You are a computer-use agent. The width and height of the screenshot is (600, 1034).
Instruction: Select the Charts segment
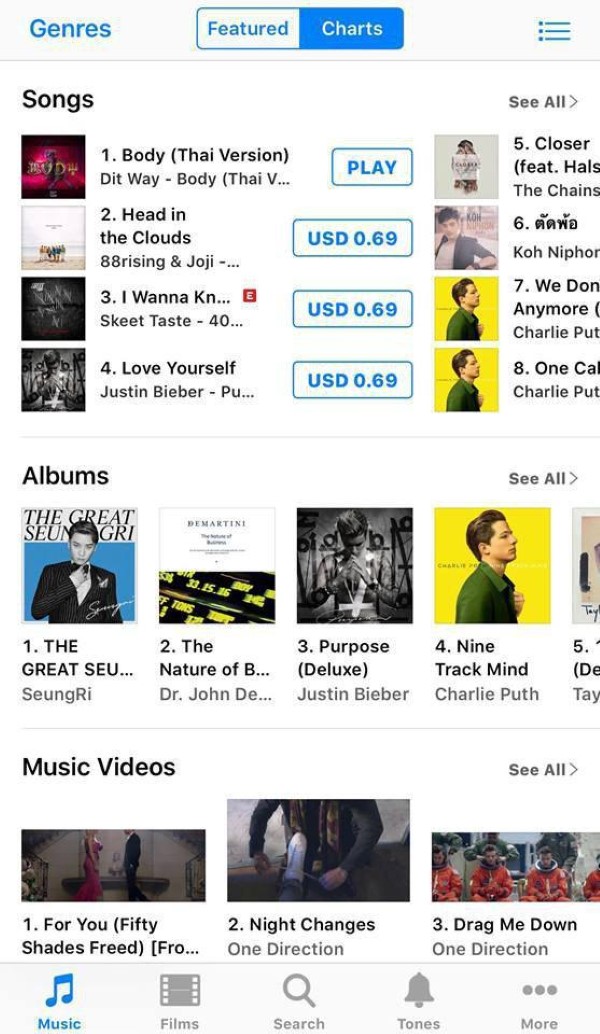pyautogui.click(x=351, y=29)
